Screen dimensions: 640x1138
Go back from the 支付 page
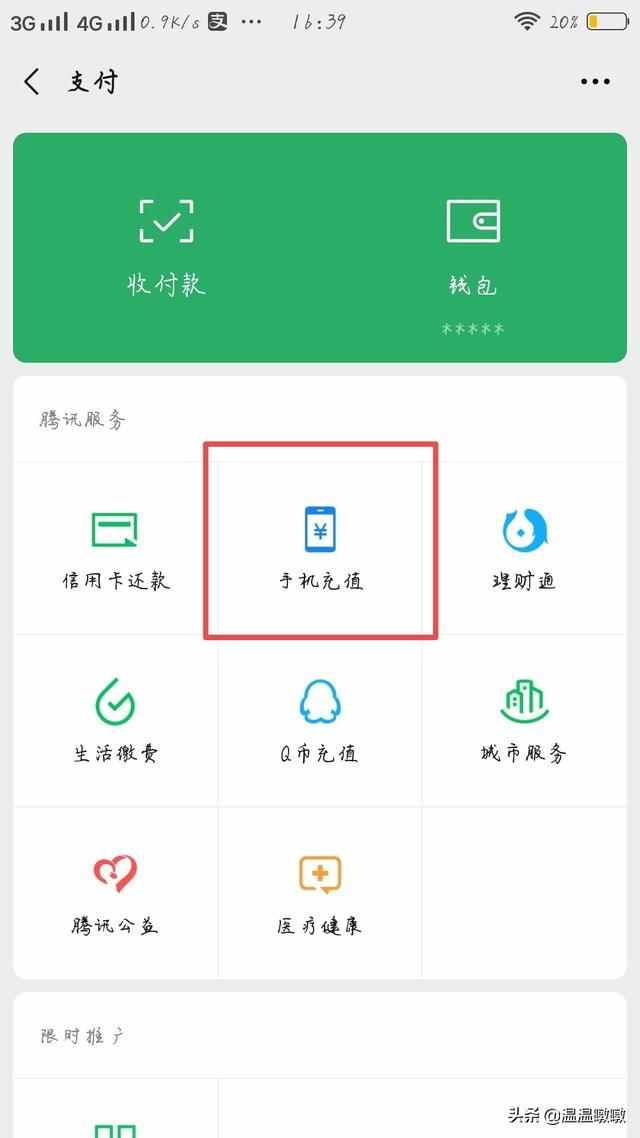[31, 82]
